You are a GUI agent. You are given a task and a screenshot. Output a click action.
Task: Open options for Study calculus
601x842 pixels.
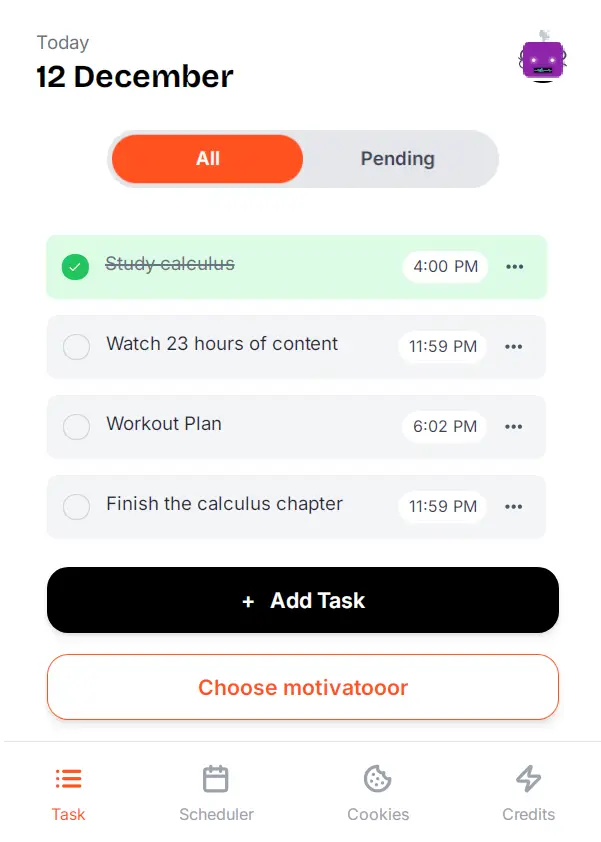[514, 267]
